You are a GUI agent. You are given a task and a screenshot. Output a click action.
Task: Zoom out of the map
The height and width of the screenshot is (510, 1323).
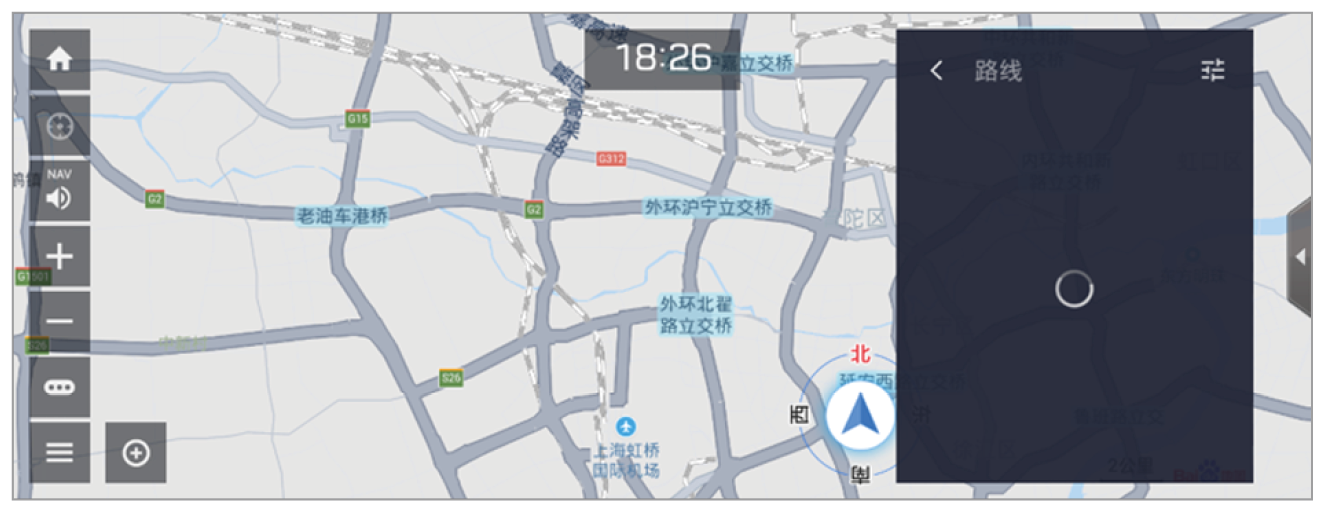tap(60, 322)
